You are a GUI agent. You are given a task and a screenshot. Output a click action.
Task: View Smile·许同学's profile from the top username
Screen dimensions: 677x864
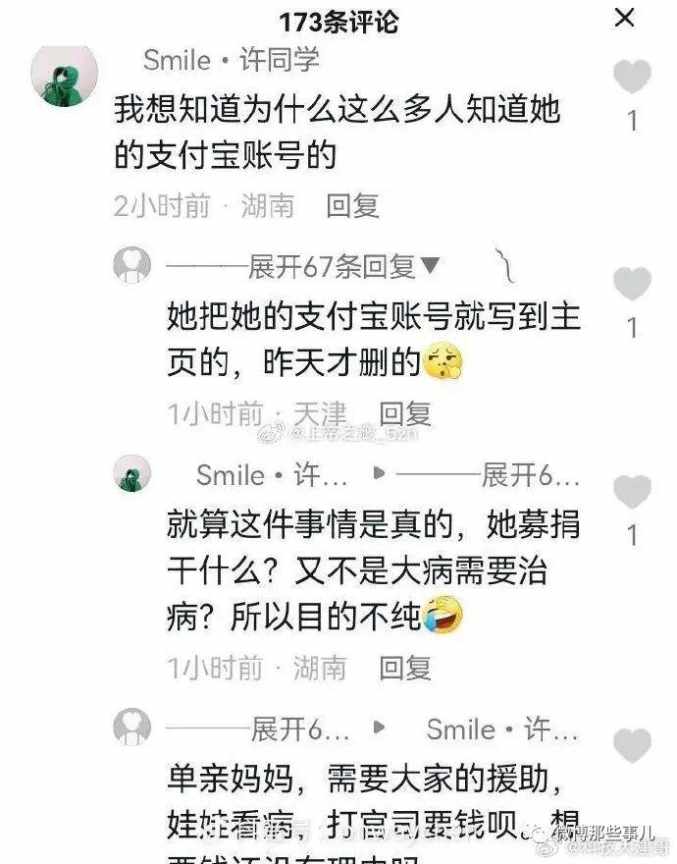(x=231, y=60)
